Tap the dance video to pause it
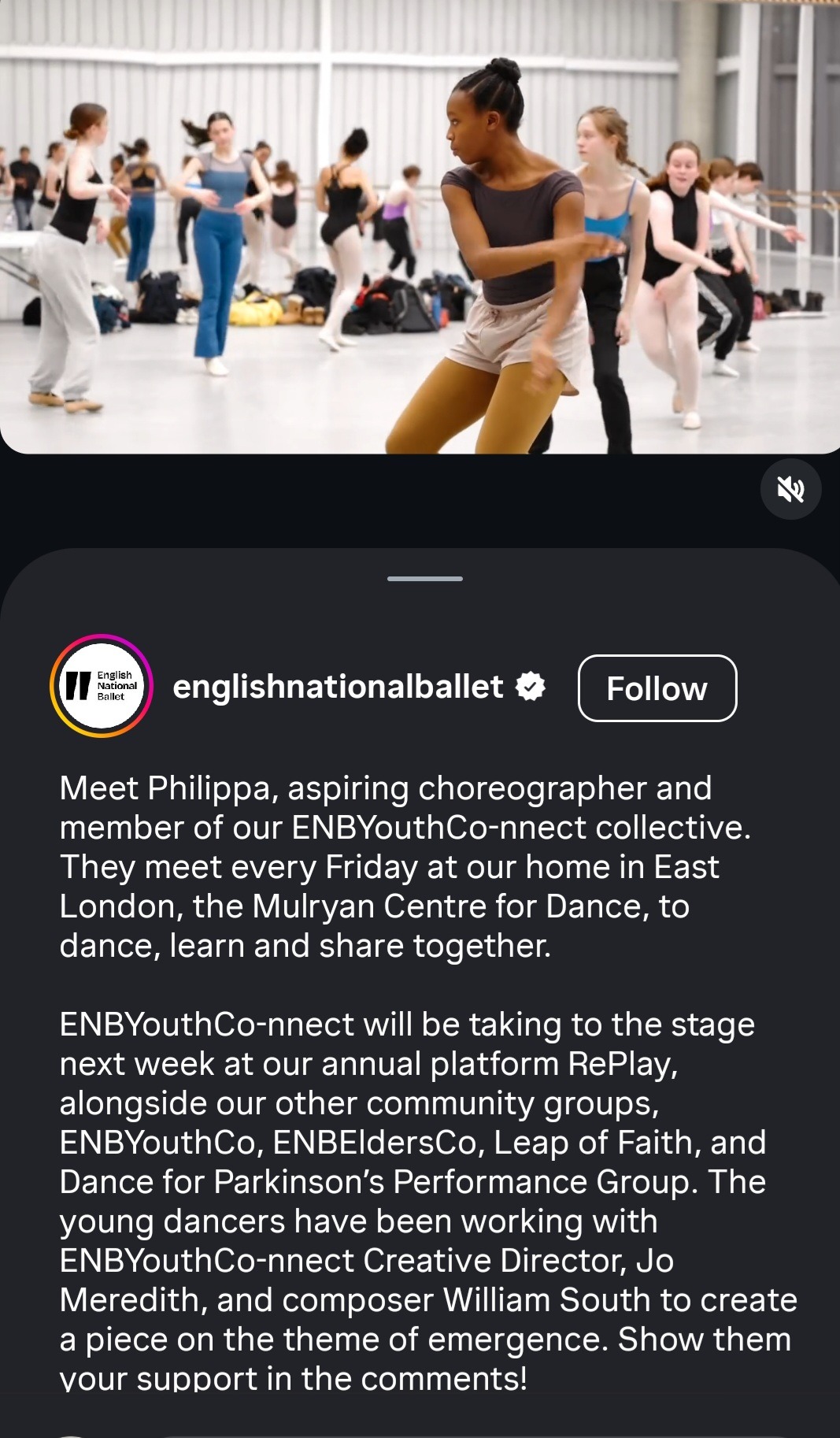This screenshot has height=1438, width=840. click(x=420, y=228)
